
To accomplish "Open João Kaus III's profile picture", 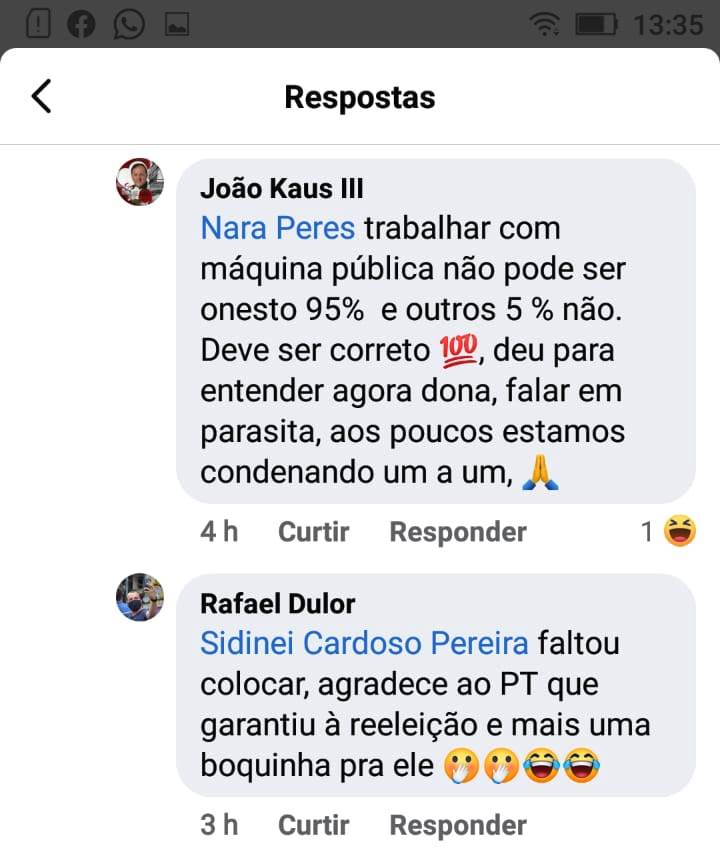I will pos(140,182).
